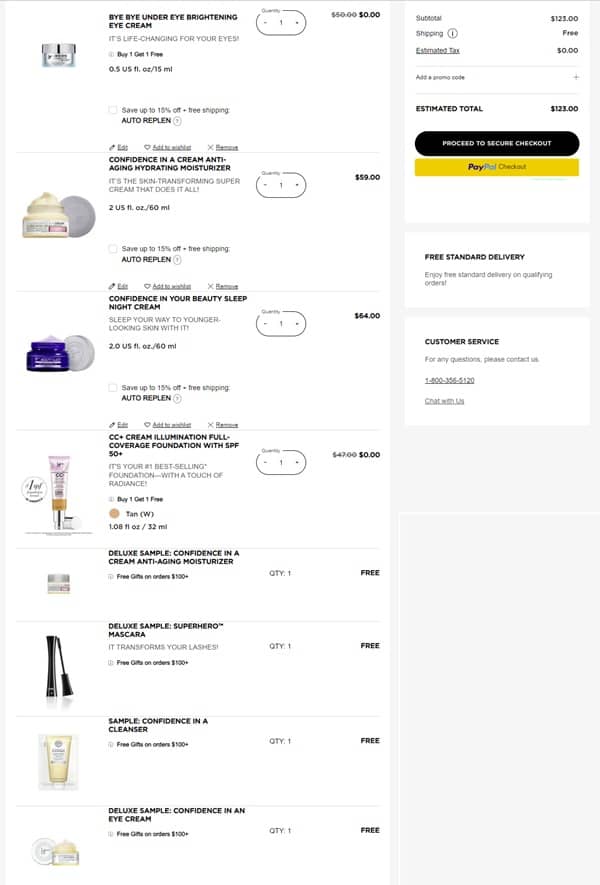This screenshot has width=600, height=885.
Task: Call customer service number 1-800-356-5120
Action: [449, 380]
